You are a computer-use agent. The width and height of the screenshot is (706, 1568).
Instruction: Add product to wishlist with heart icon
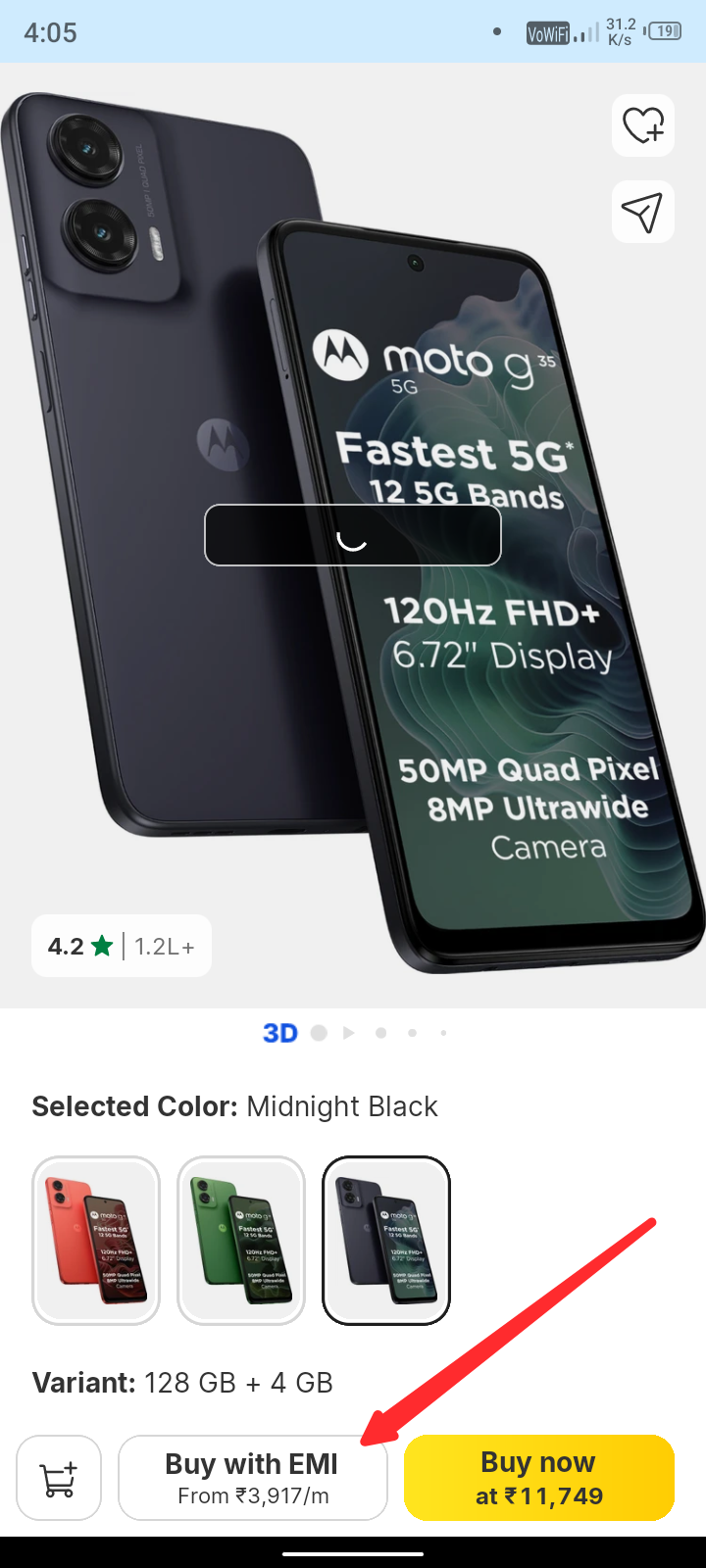click(x=642, y=125)
